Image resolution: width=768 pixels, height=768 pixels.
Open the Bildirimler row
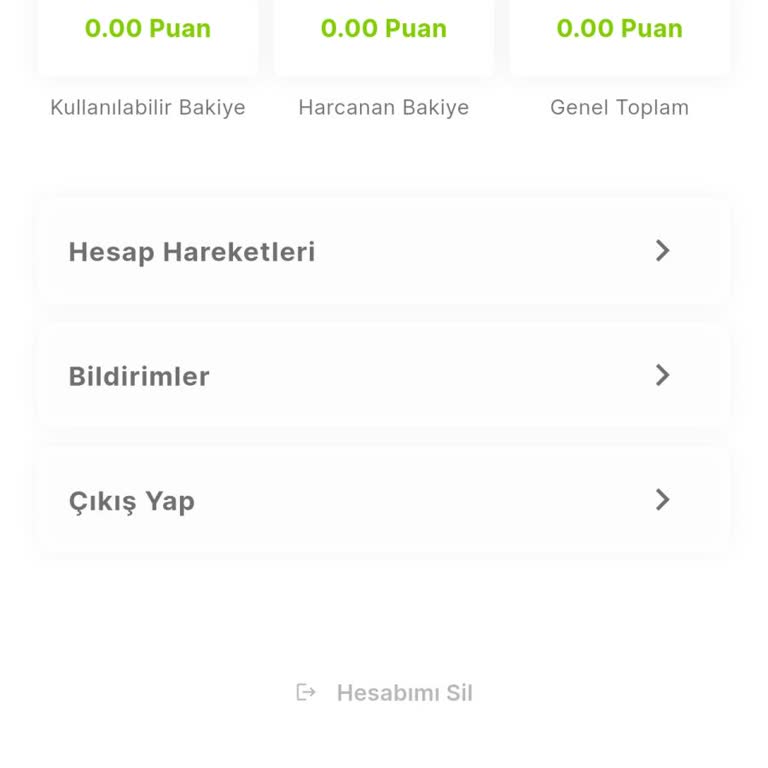(383, 376)
